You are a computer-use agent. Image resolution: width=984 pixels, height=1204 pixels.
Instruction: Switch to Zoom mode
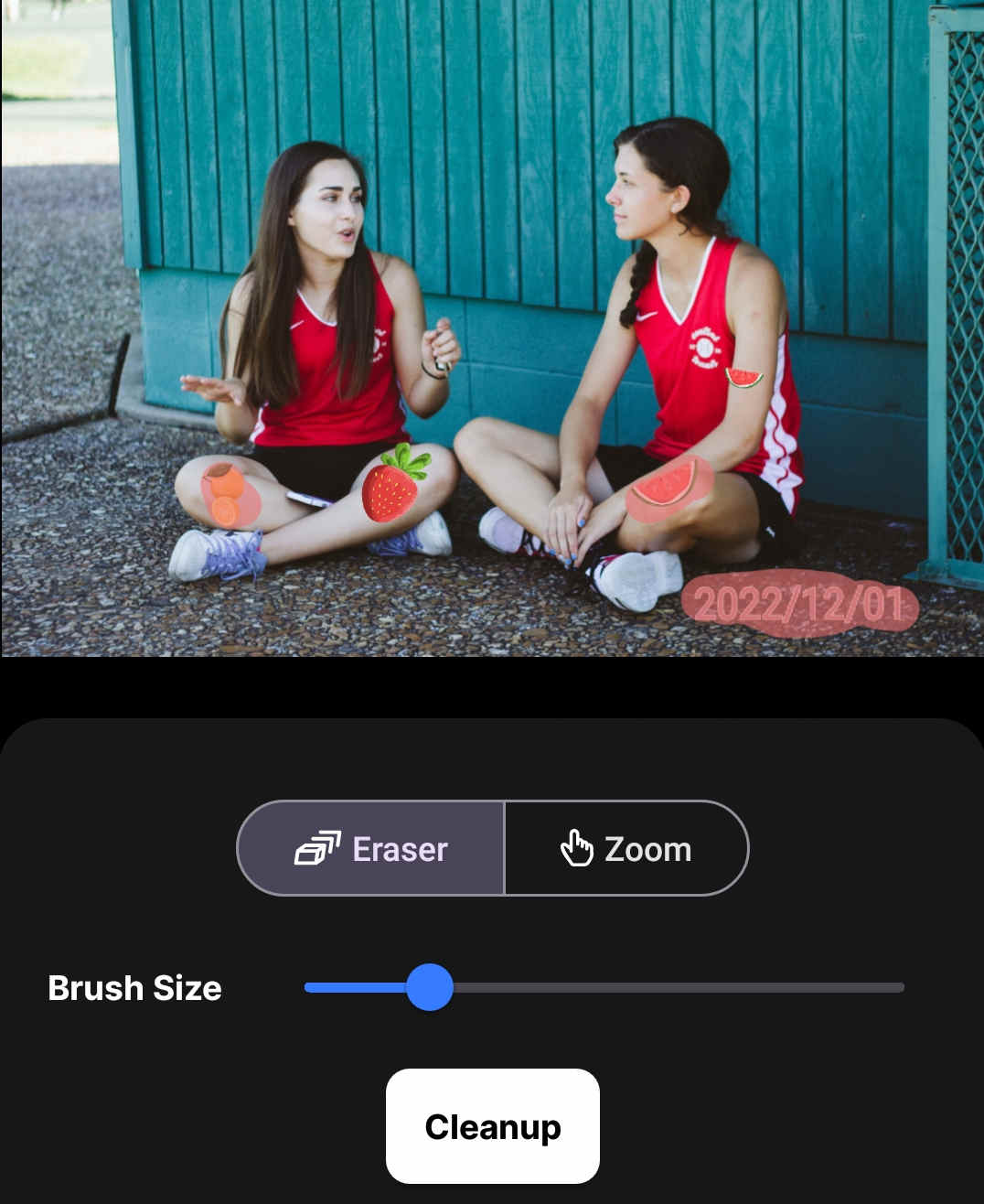coord(626,848)
